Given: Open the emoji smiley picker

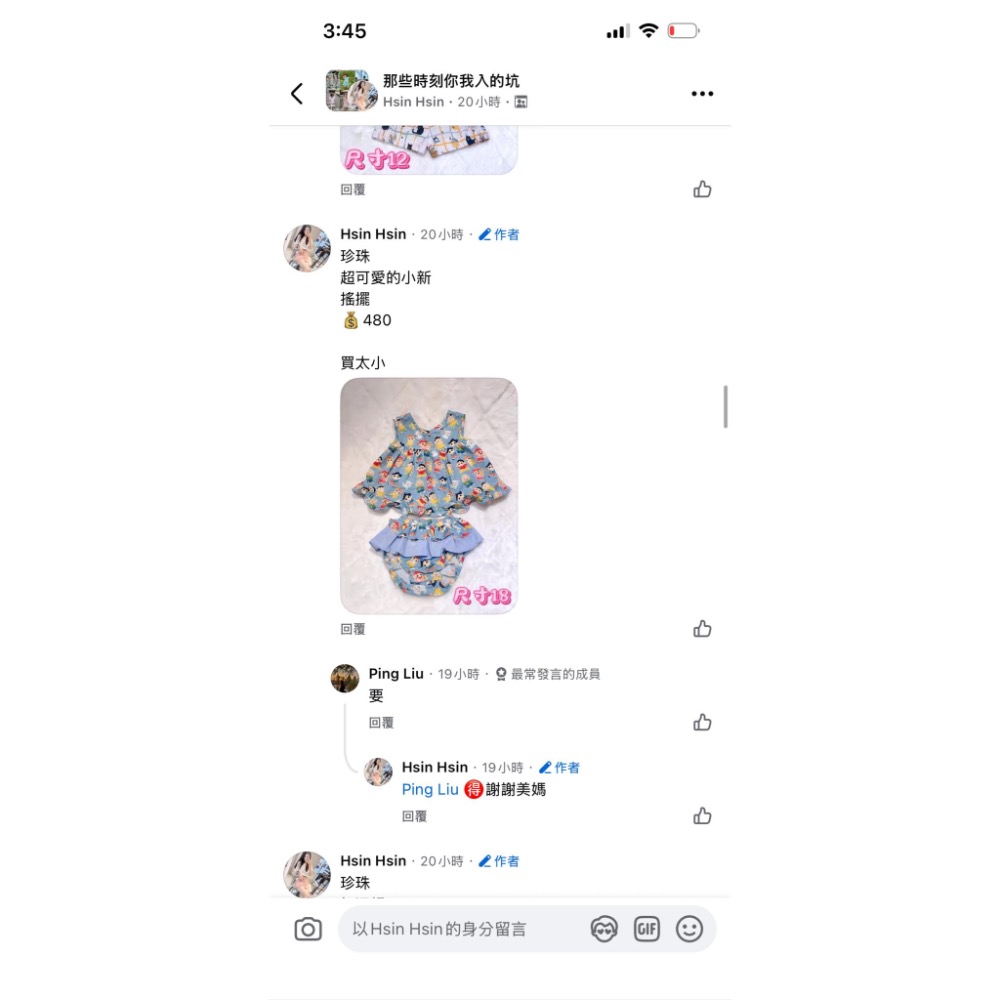Looking at the screenshot, I should [689, 929].
